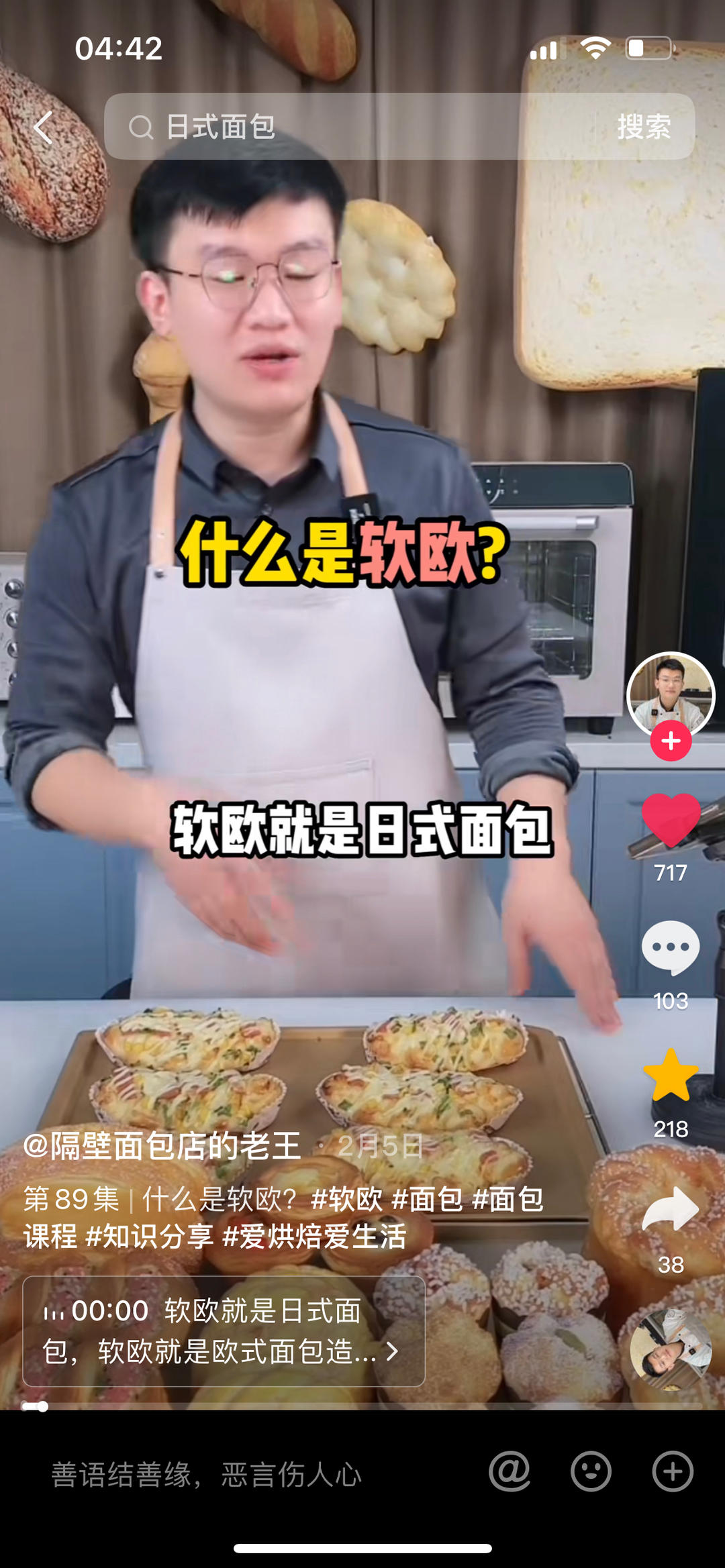Follow the creator with the red plus
Screen dimensions: 725x1568
[671, 741]
